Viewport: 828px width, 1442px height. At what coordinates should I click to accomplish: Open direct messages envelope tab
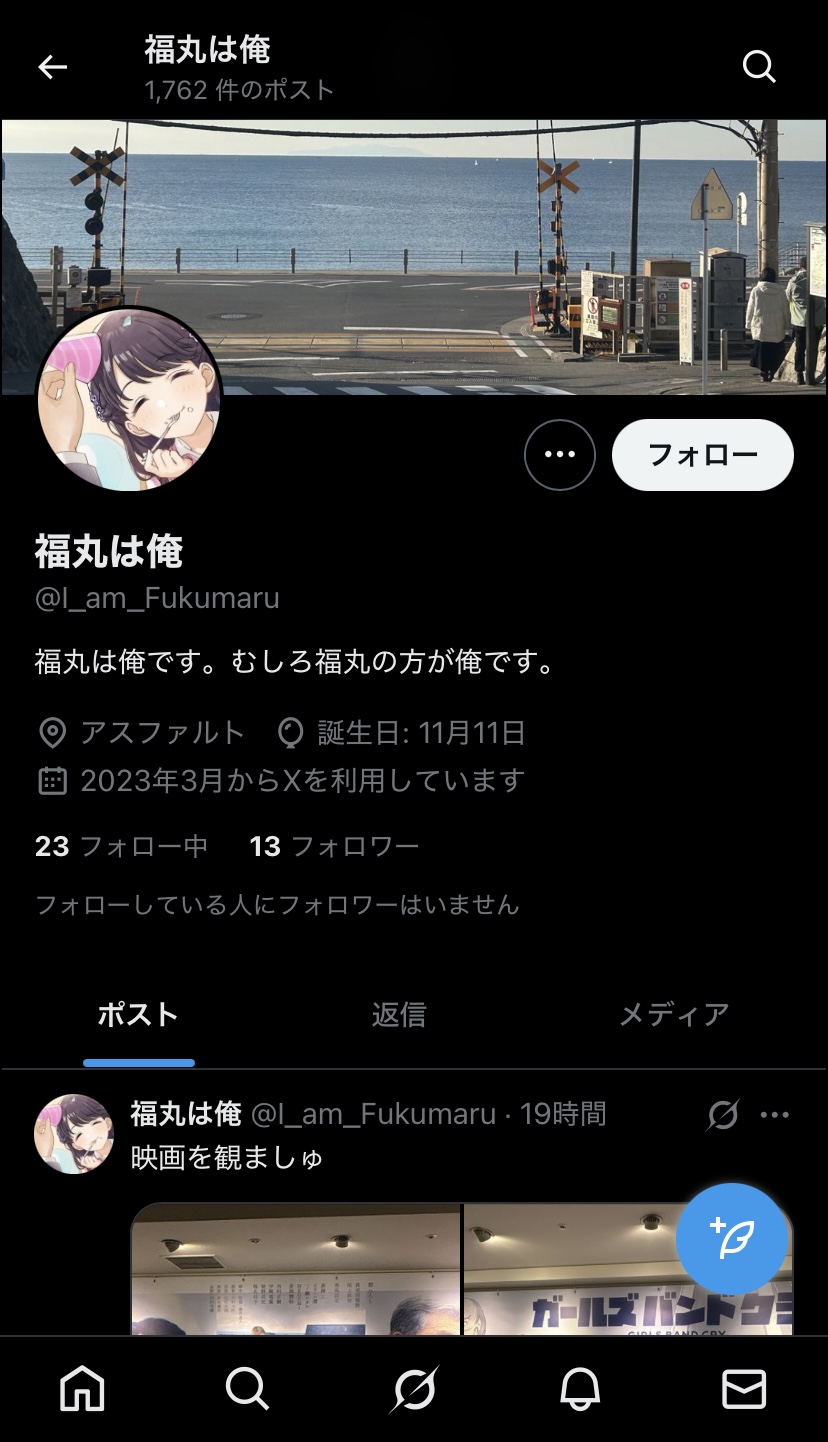pyautogui.click(x=744, y=1389)
